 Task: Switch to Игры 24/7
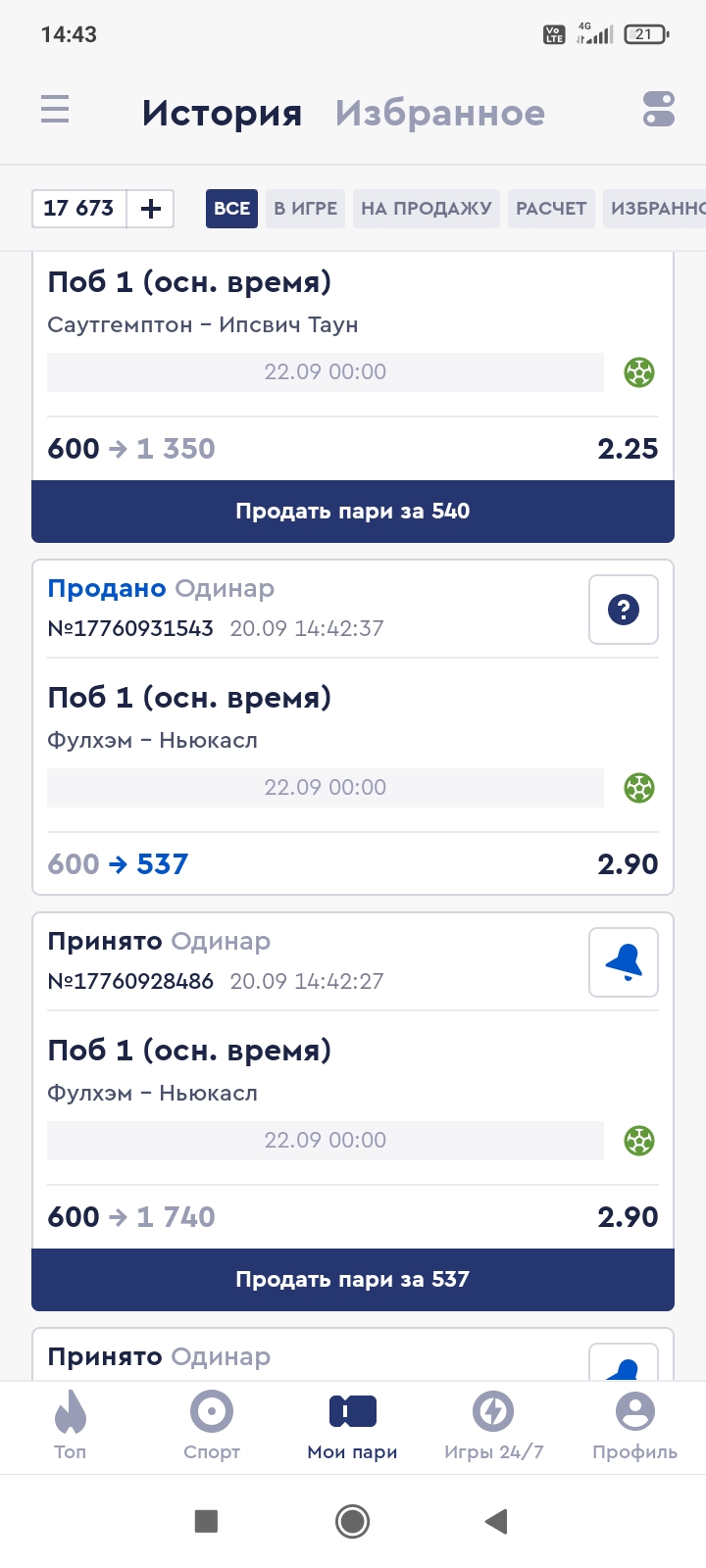point(493,1426)
